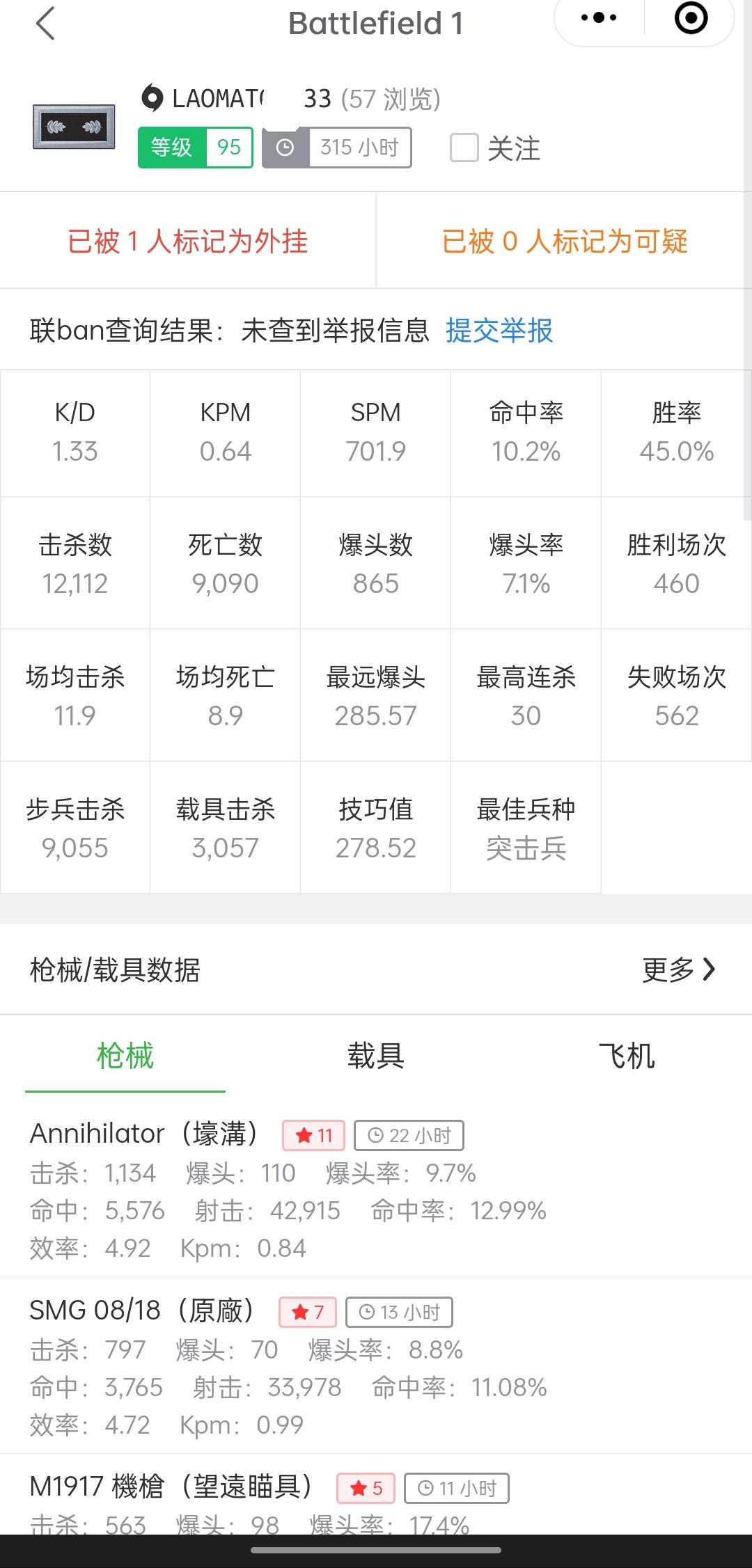Go back from Battlefield 1 page
This screenshot has width=752, height=1568.
click(45, 24)
